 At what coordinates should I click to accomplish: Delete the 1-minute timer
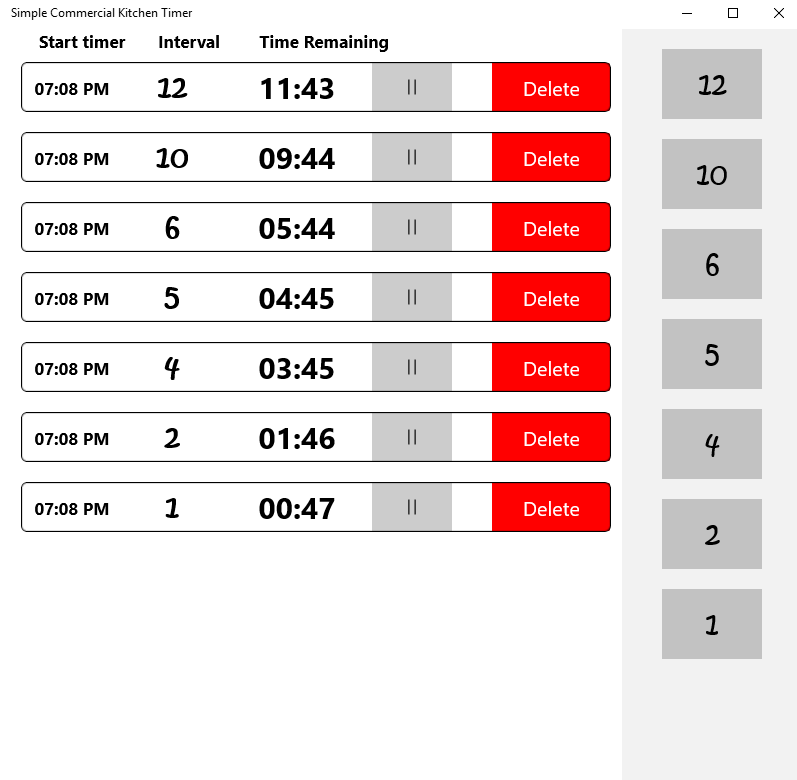551,508
